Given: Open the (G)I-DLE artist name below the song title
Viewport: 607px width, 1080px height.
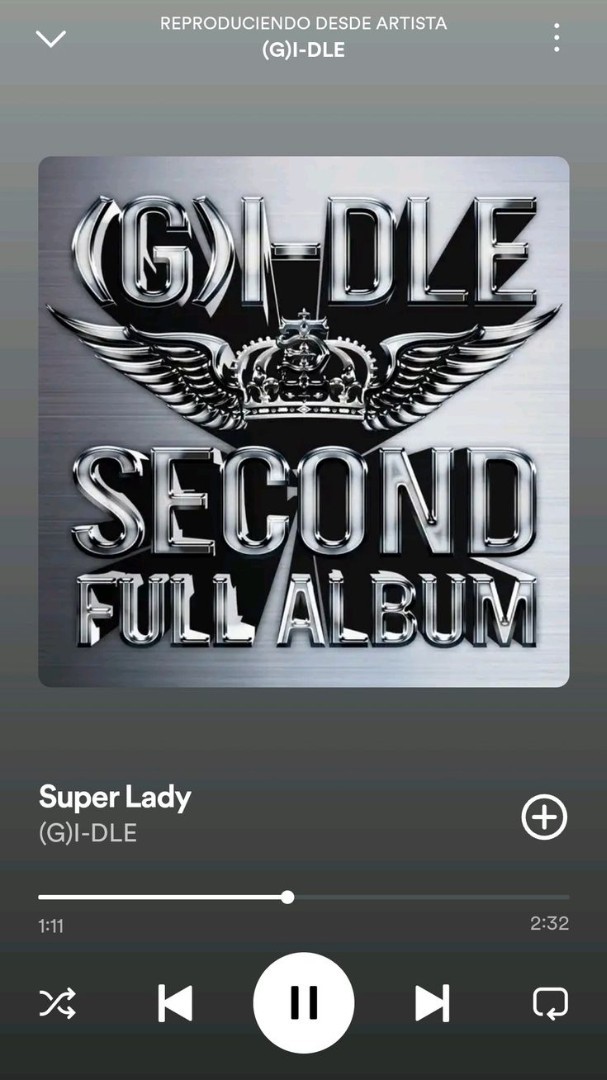Looking at the screenshot, I should click(87, 833).
